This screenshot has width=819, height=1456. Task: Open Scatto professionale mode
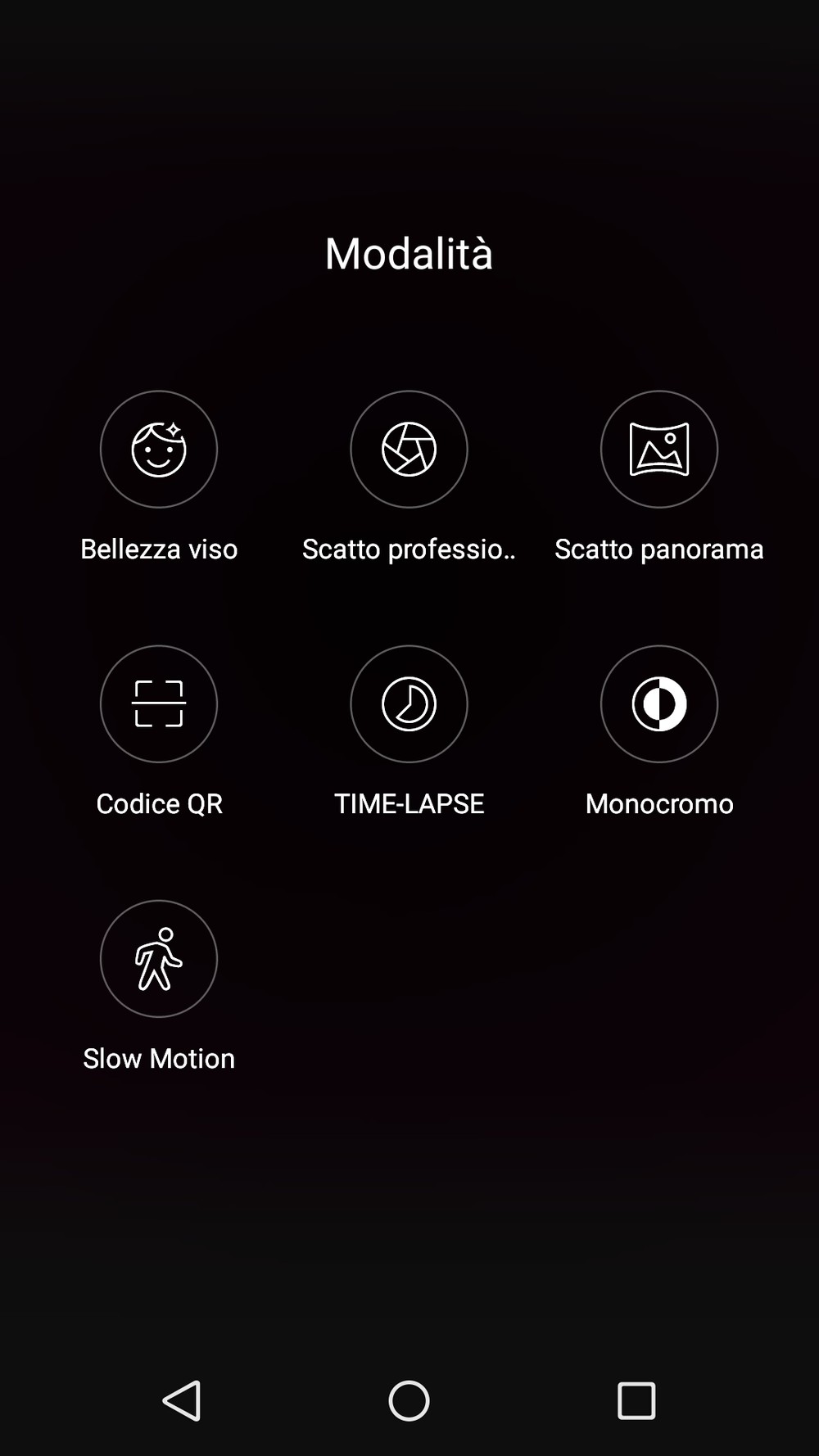(x=409, y=449)
